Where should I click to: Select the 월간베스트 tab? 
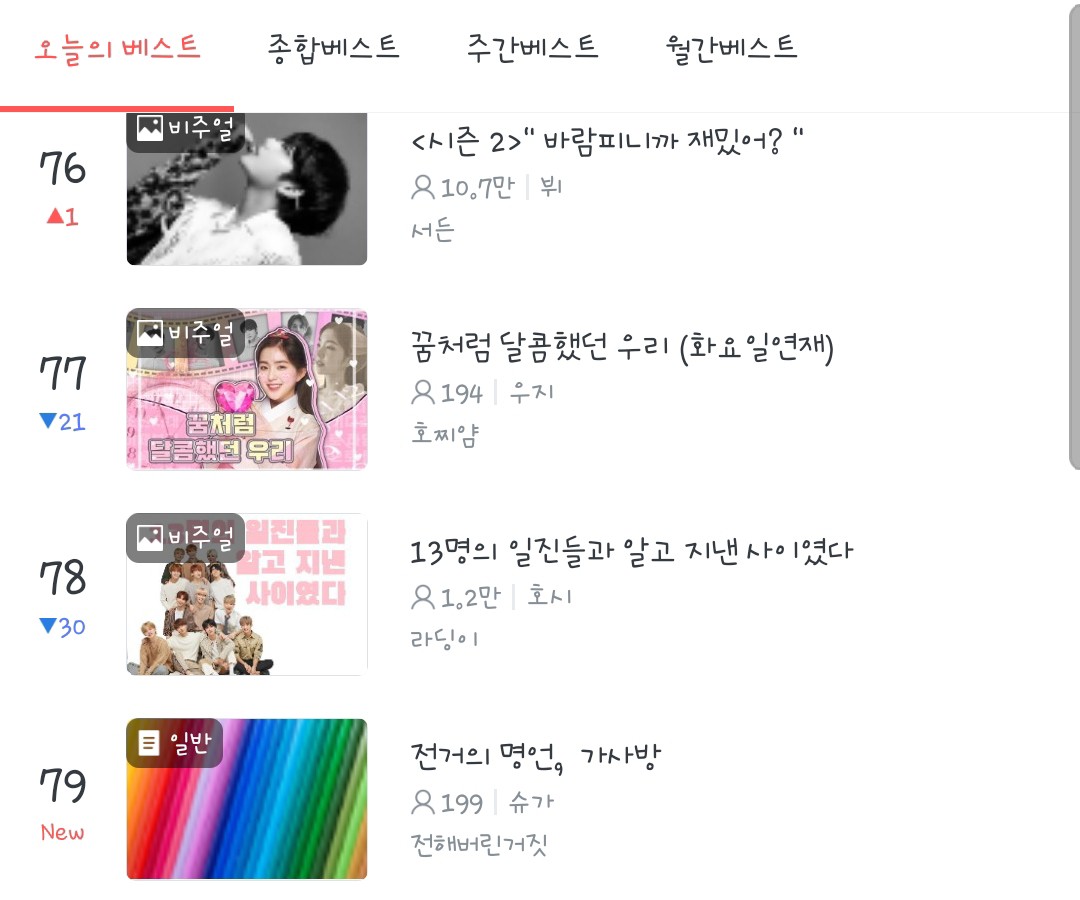(731, 47)
